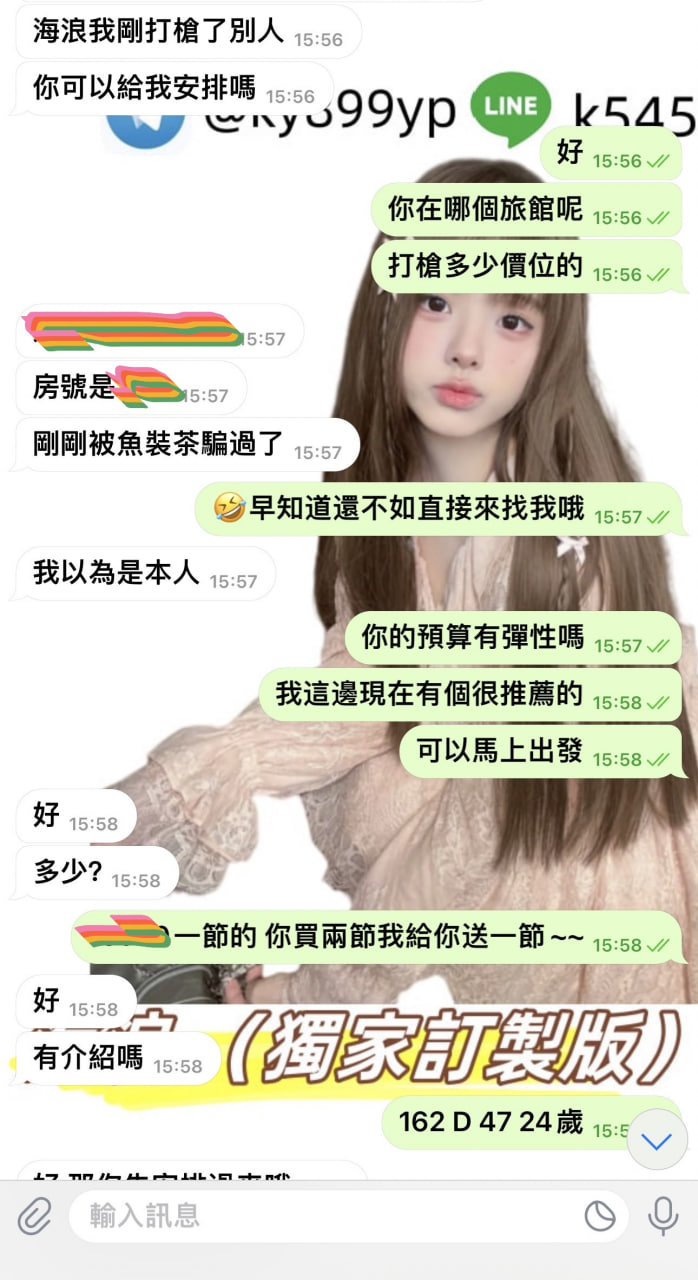The image size is (698, 1280).
Task: Open the sticker panel icon in input bar
Action: point(600,1216)
